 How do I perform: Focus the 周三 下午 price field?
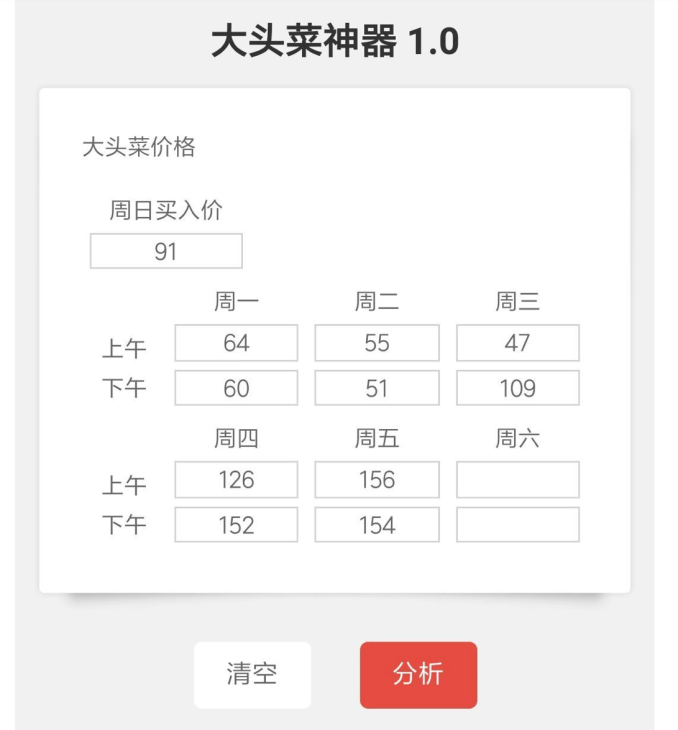(518, 388)
